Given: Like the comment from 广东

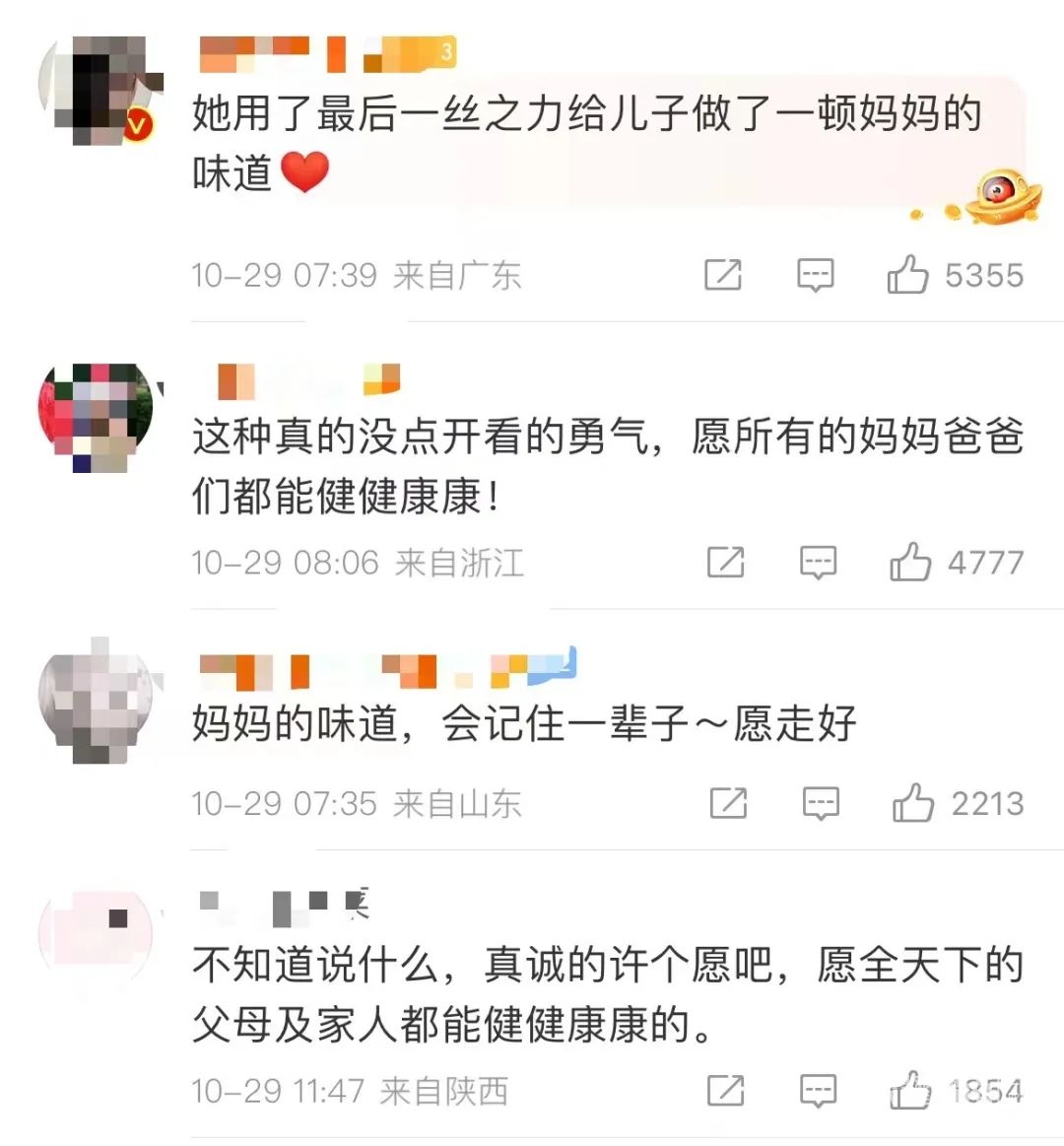Looking at the screenshot, I should [908, 275].
